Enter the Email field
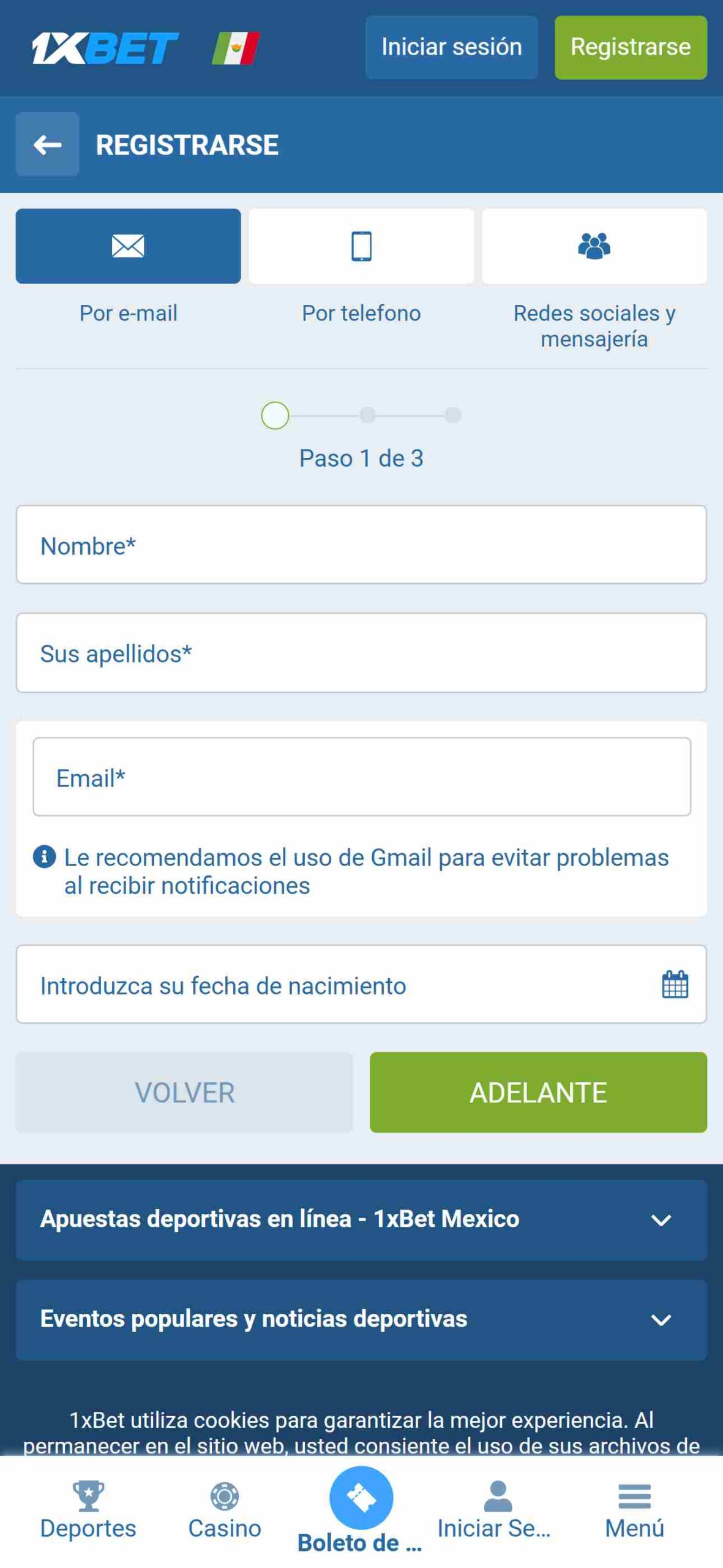The height and width of the screenshot is (1568, 723). [x=361, y=777]
